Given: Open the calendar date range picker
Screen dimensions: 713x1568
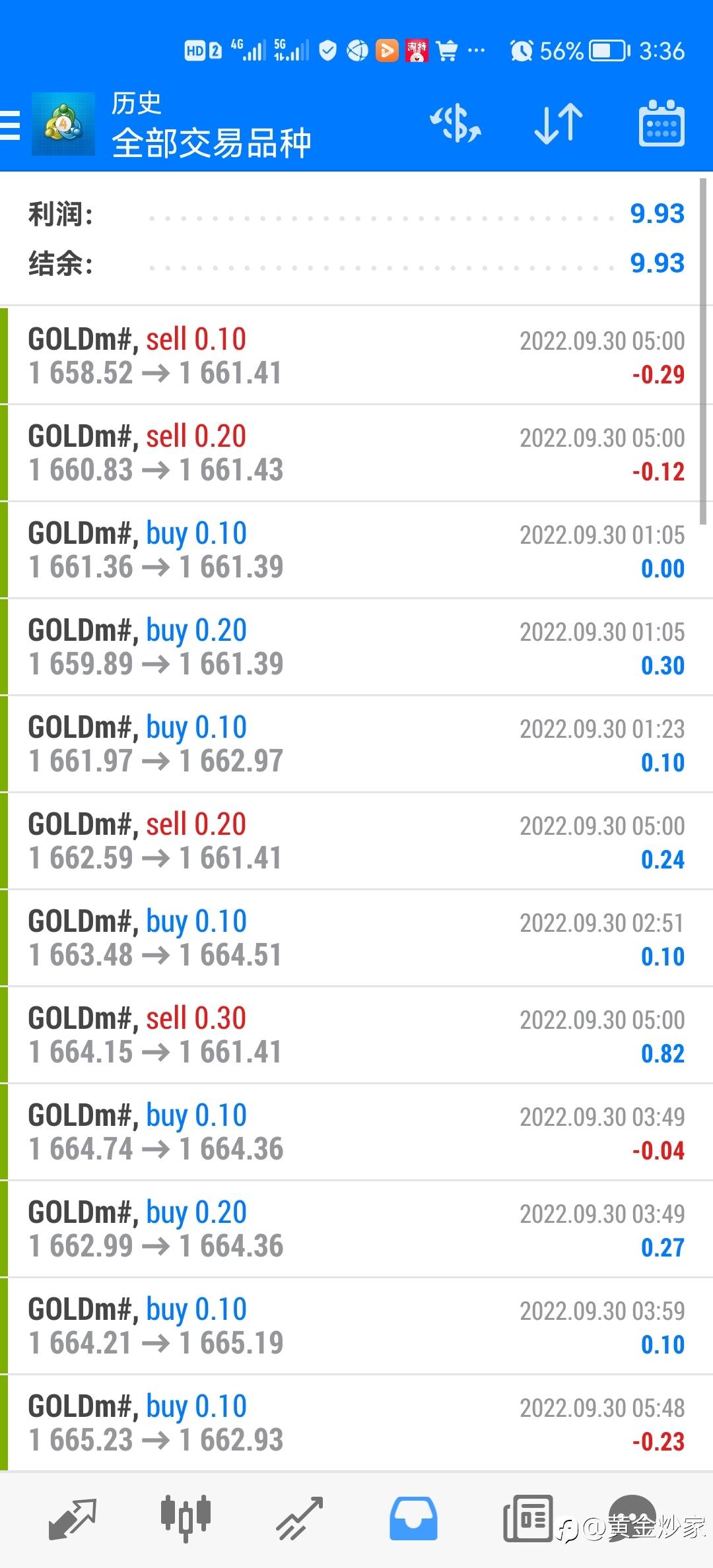Looking at the screenshot, I should [662, 123].
